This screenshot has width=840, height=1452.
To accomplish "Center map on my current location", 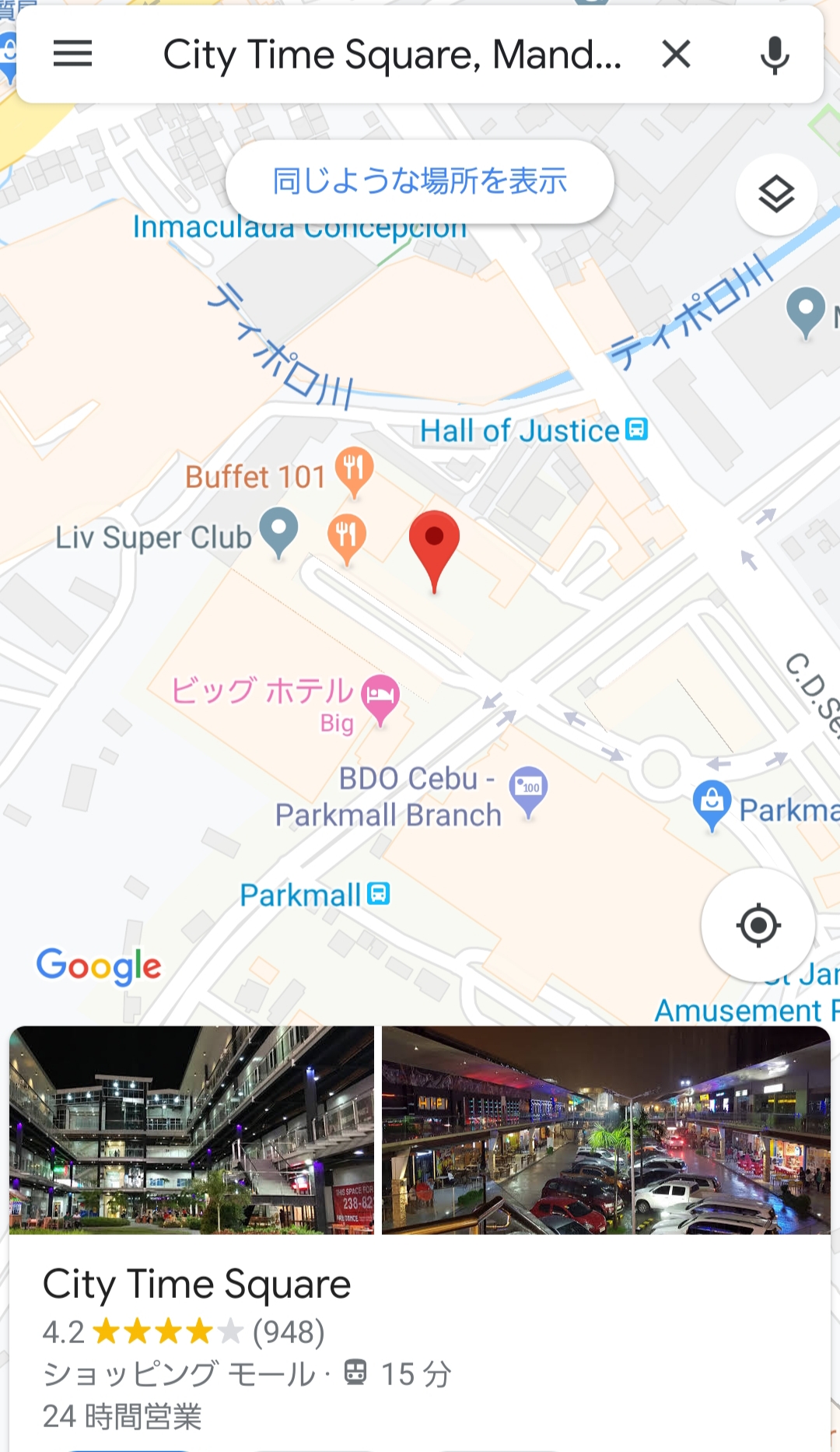I will coord(758,925).
